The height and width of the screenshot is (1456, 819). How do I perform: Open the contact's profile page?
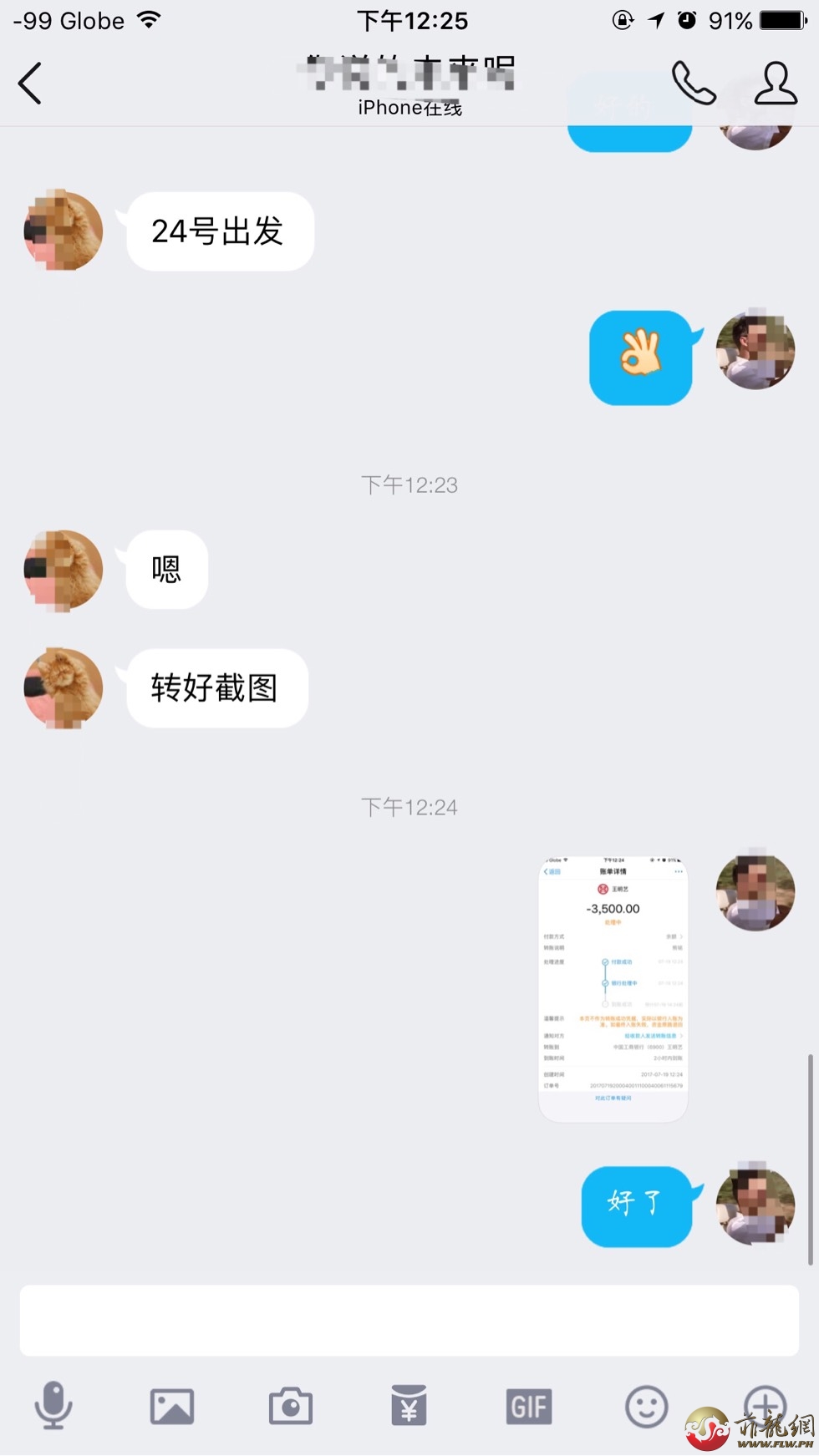775,83
